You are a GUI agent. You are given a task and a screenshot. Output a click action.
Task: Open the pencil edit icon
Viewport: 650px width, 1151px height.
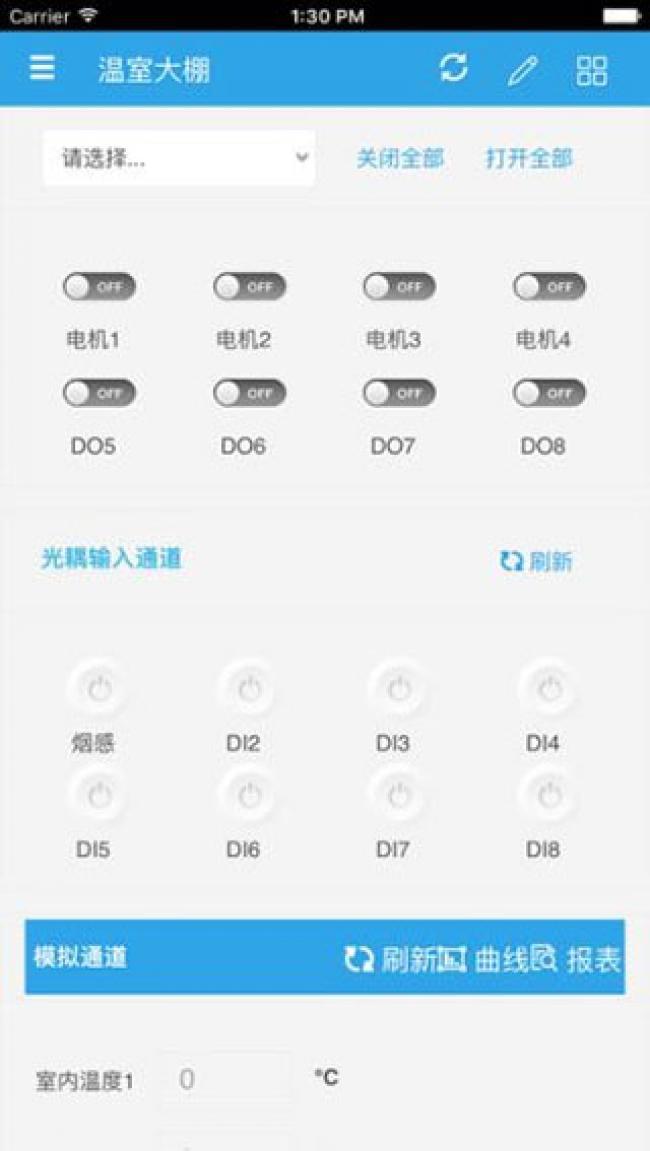tap(522, 70)
